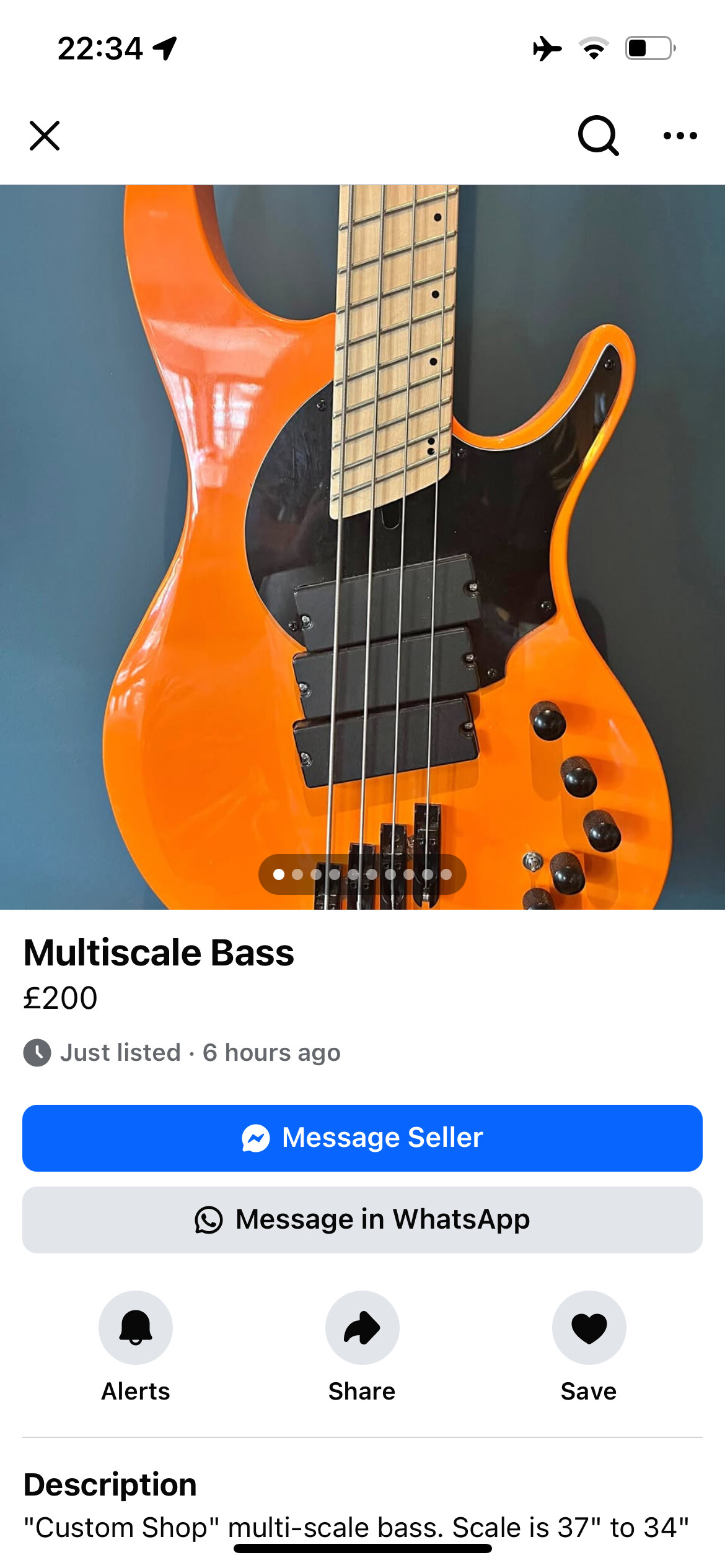725x1568 pixels.
Task: Tap the photo page indicator dots
Action: point(362,874)
